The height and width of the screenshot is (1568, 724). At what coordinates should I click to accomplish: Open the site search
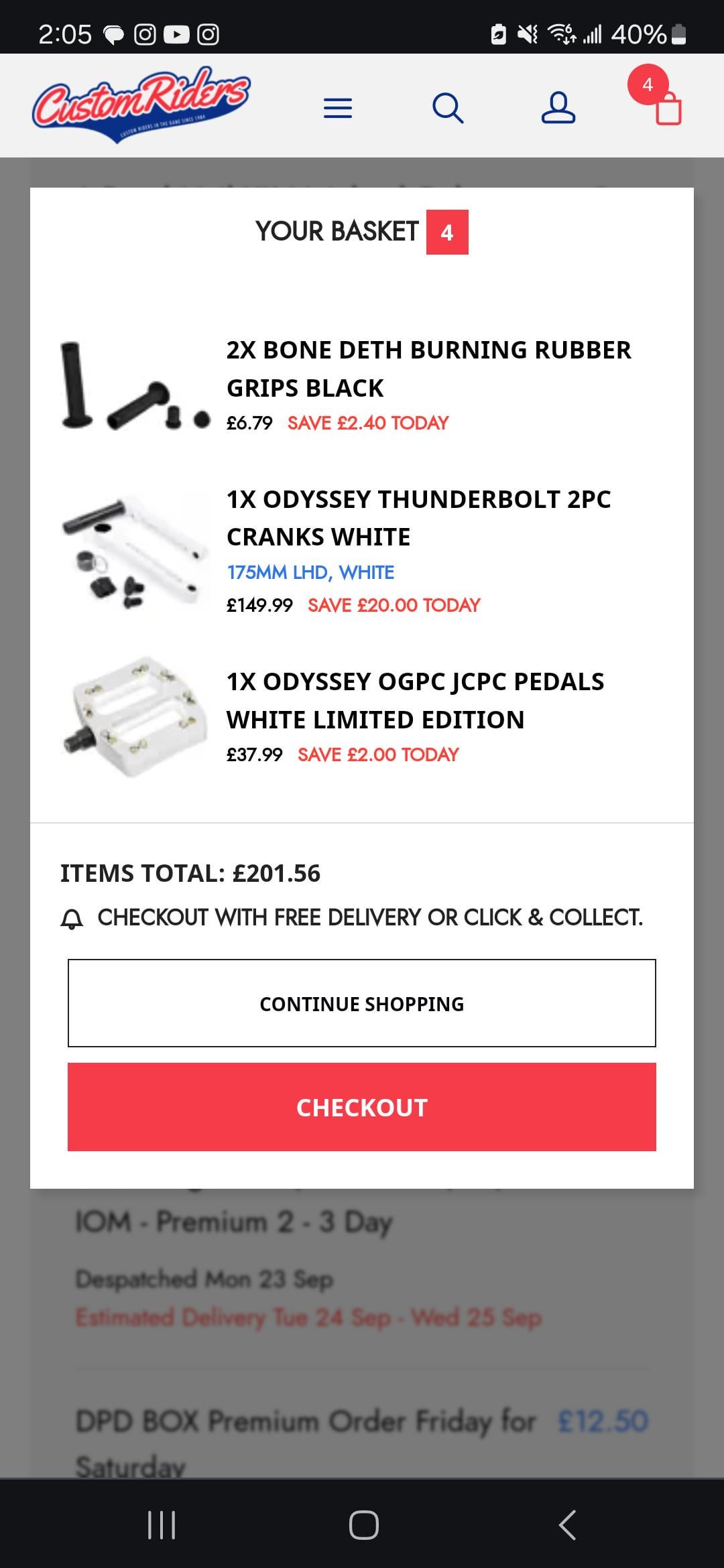coord(448,108)
